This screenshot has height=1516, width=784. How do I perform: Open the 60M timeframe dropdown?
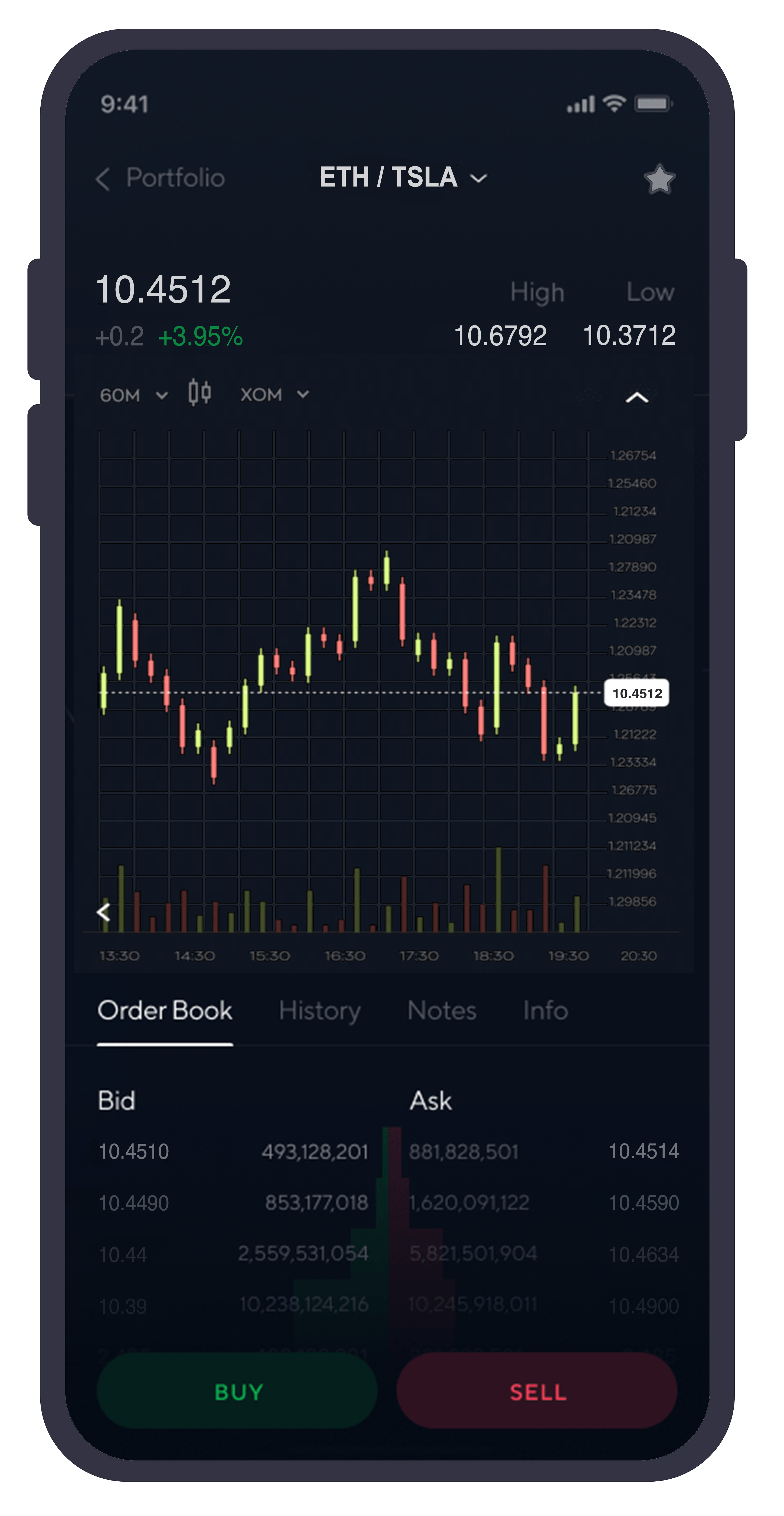[134, 395]
